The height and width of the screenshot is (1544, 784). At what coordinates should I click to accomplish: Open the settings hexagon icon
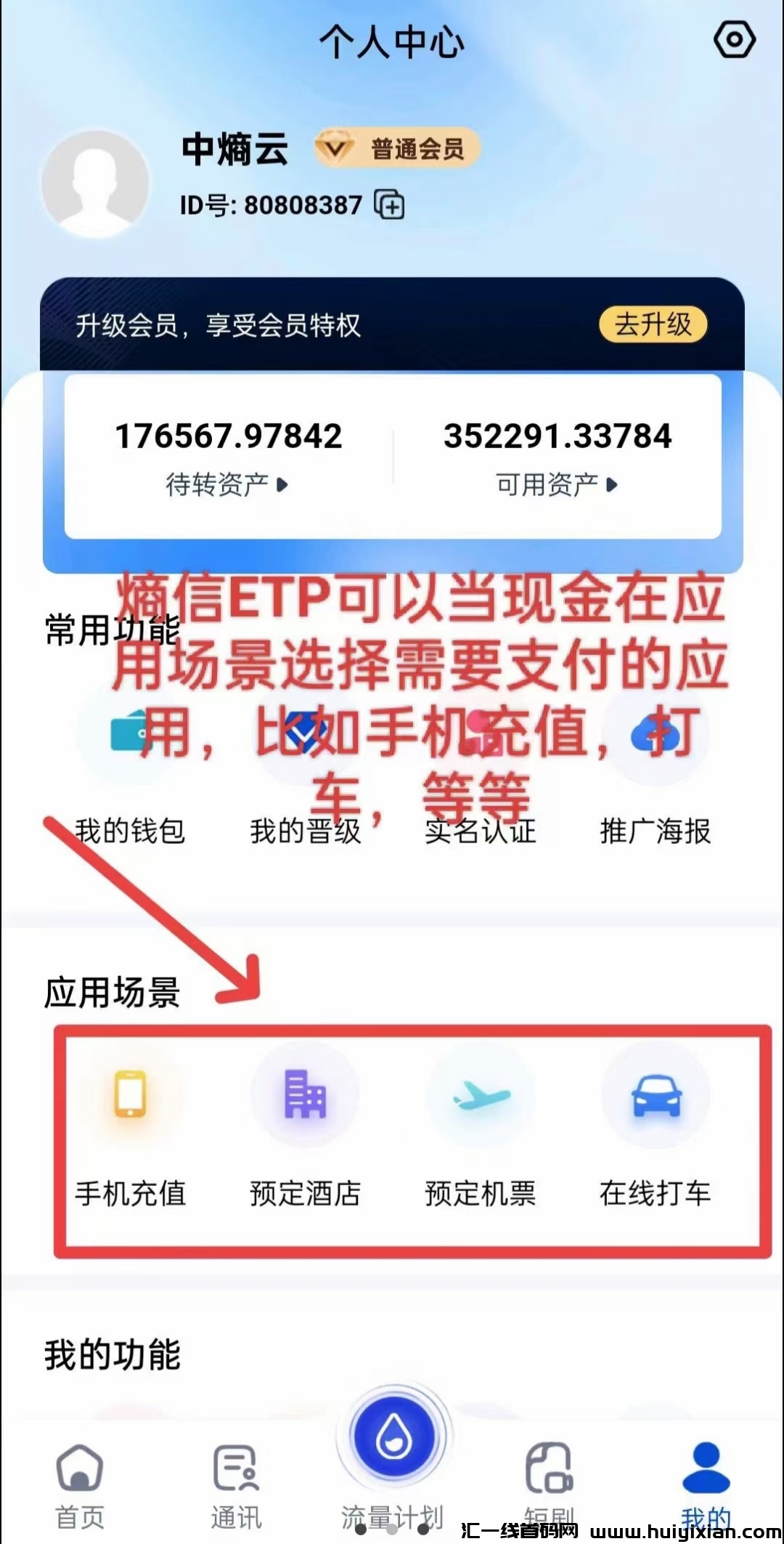tap(734, 40)
